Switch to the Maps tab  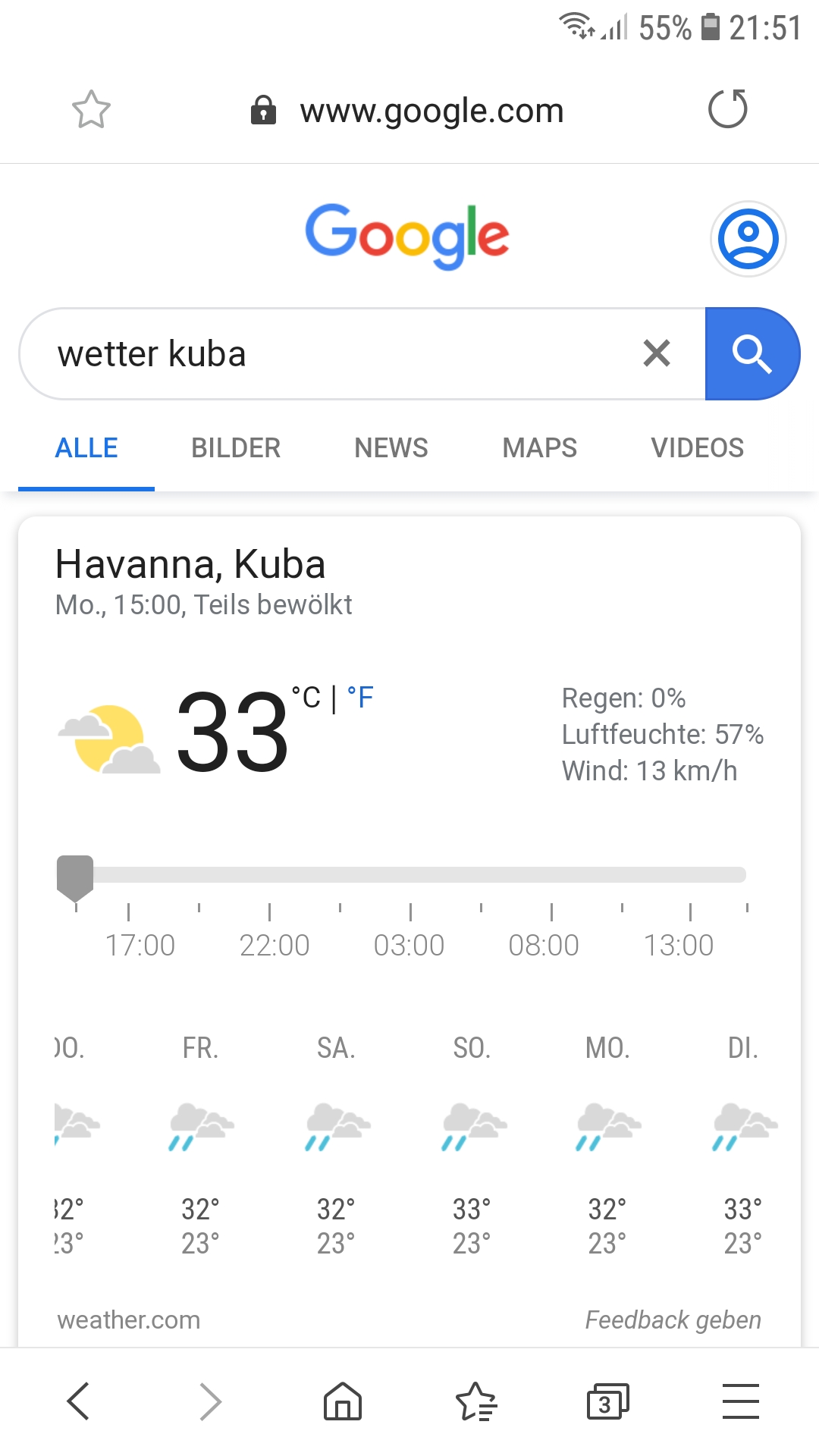click(540, 448)
